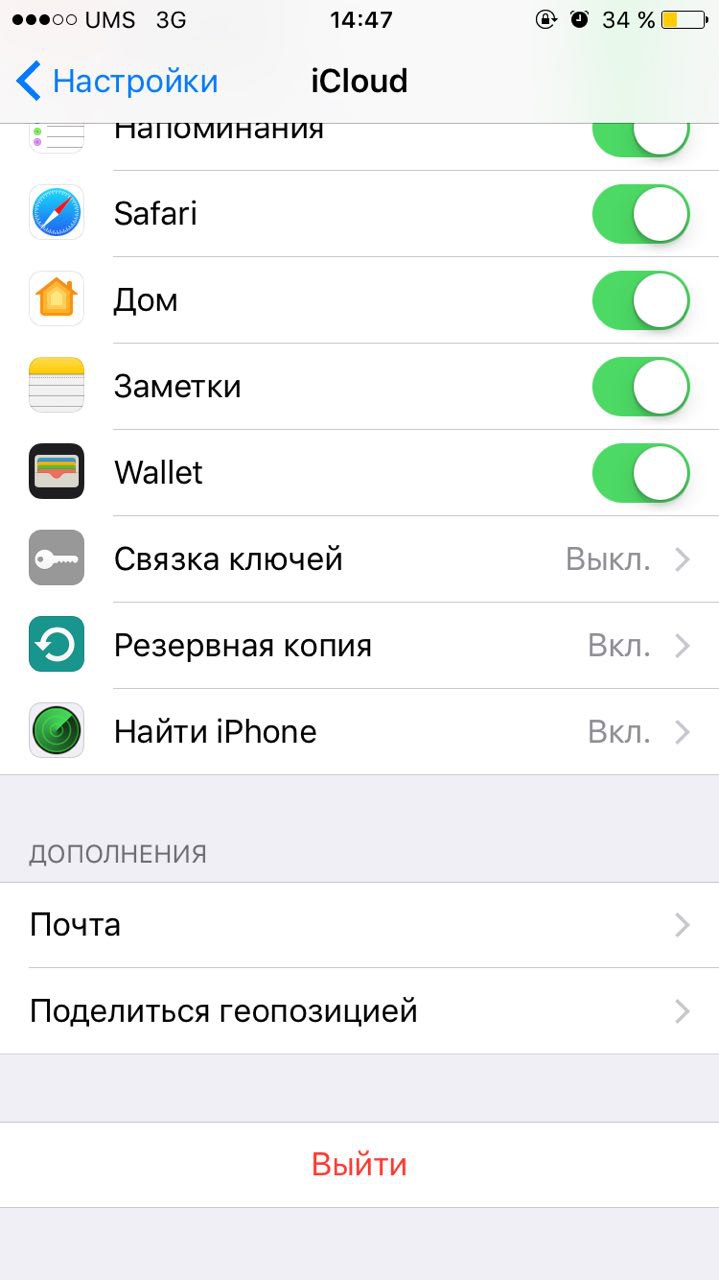Open the Почта row

click(x=359, y=925)
